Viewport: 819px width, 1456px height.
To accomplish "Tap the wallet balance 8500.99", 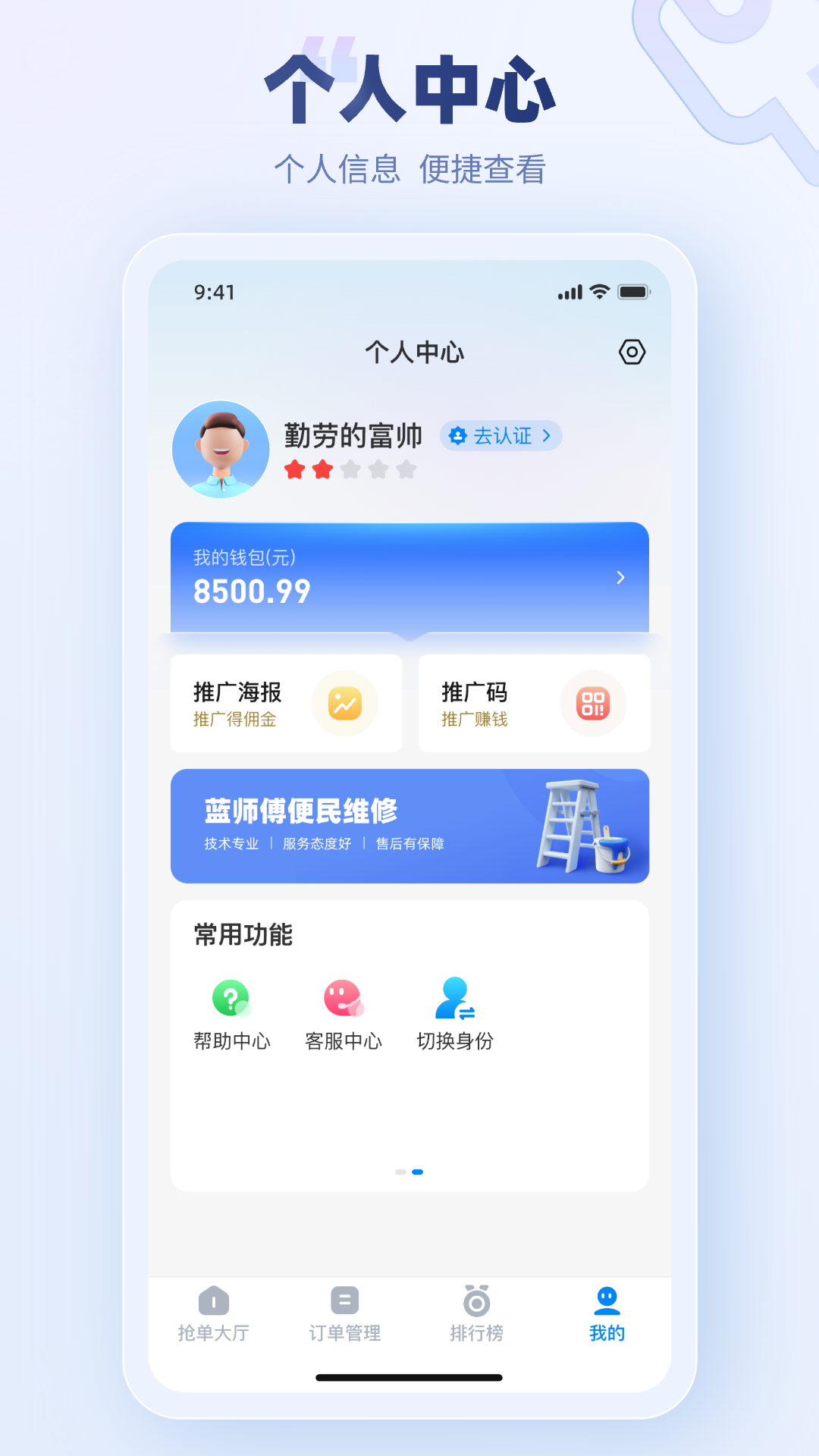I will click(x=253, y=591).
